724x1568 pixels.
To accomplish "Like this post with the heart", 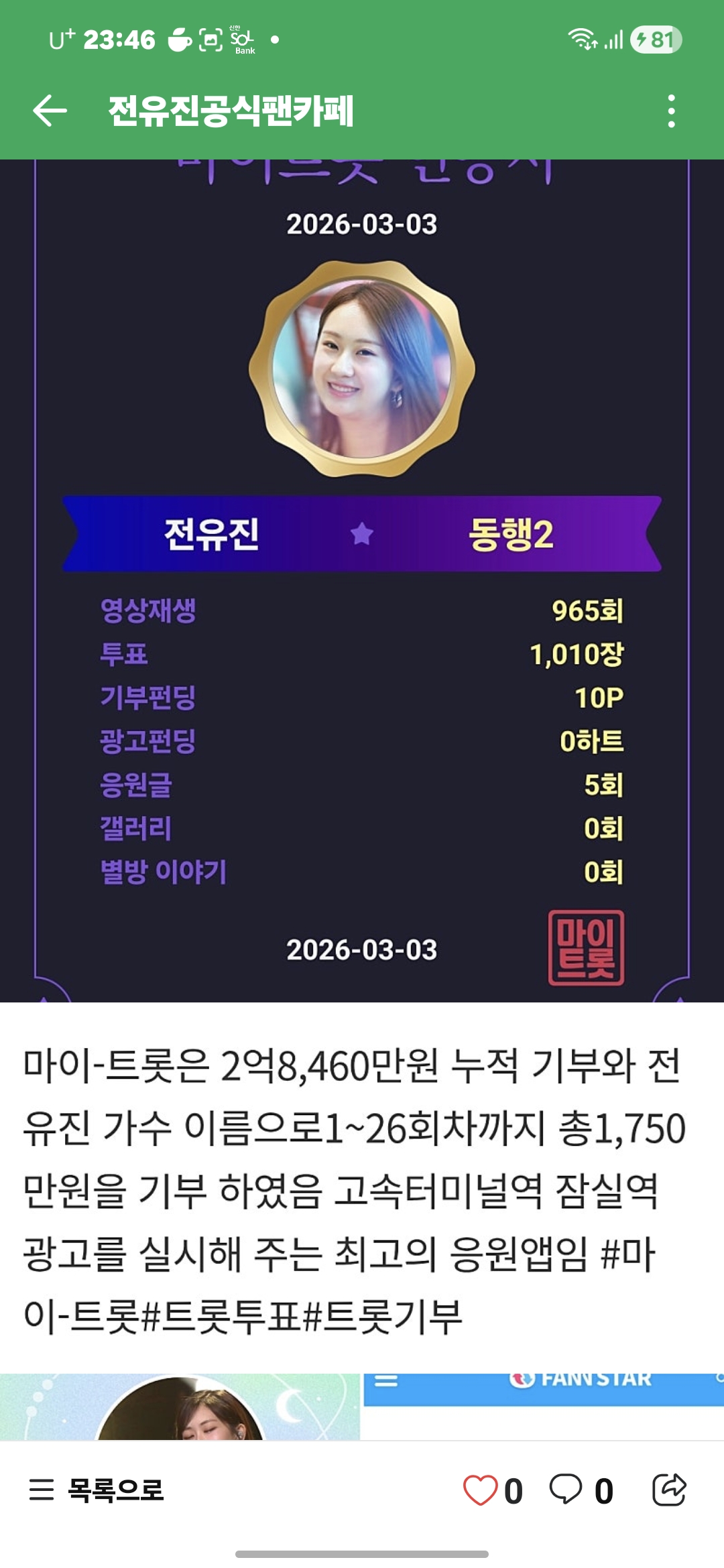I will [x=480, y=1490].
